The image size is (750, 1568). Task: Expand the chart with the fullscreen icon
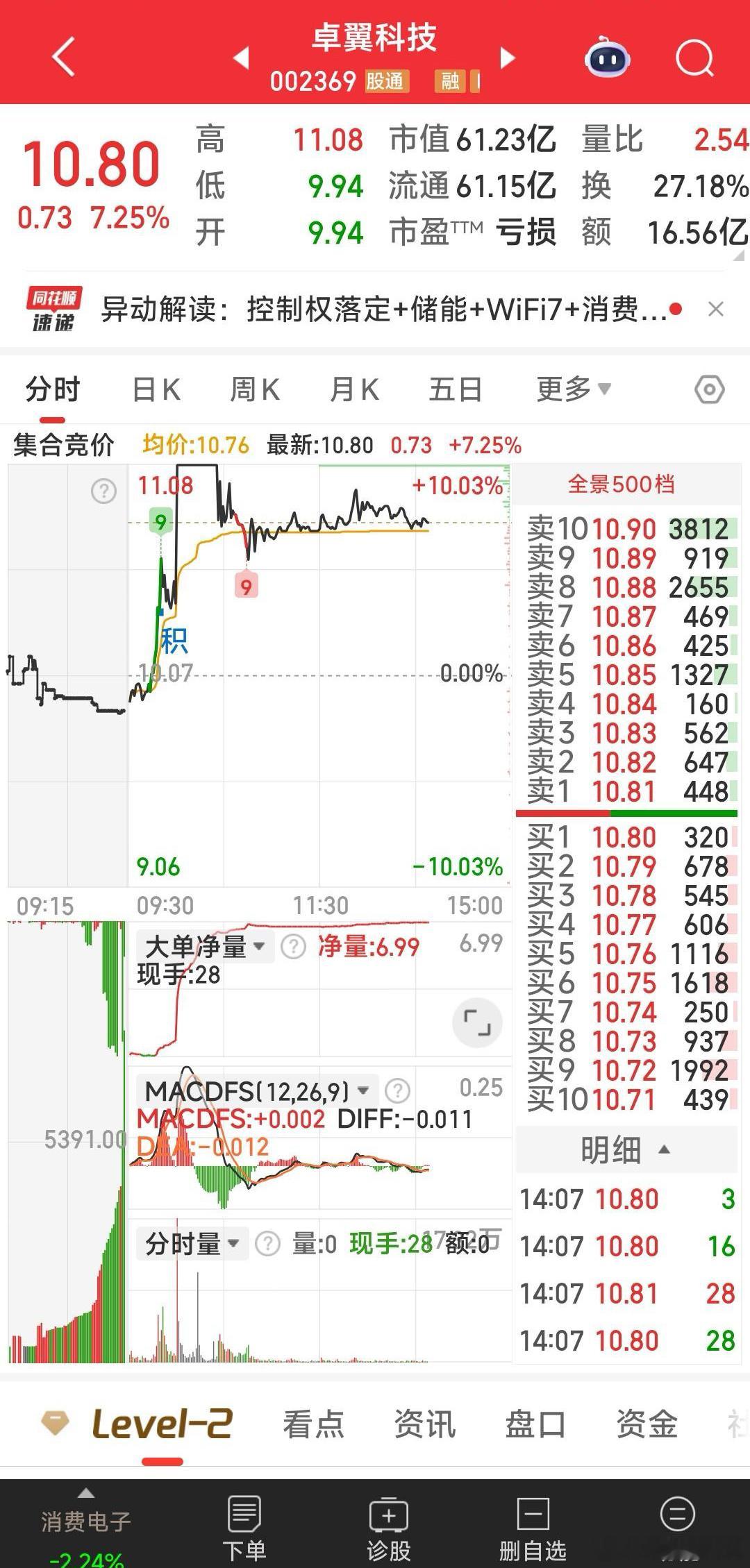tap(476, 1023)
